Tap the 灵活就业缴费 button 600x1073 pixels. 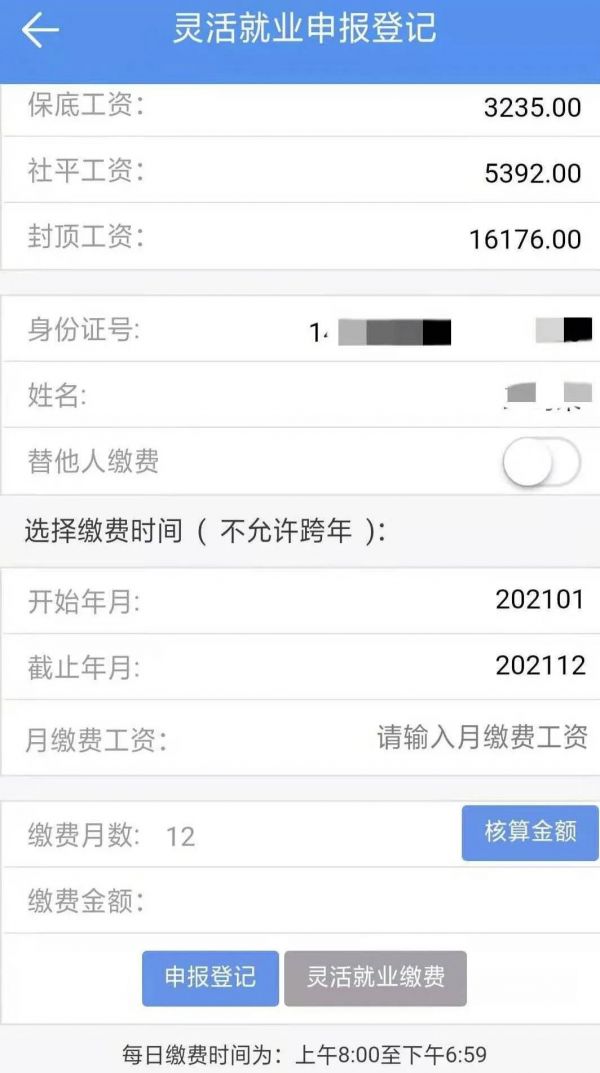[x=375, y=977]
